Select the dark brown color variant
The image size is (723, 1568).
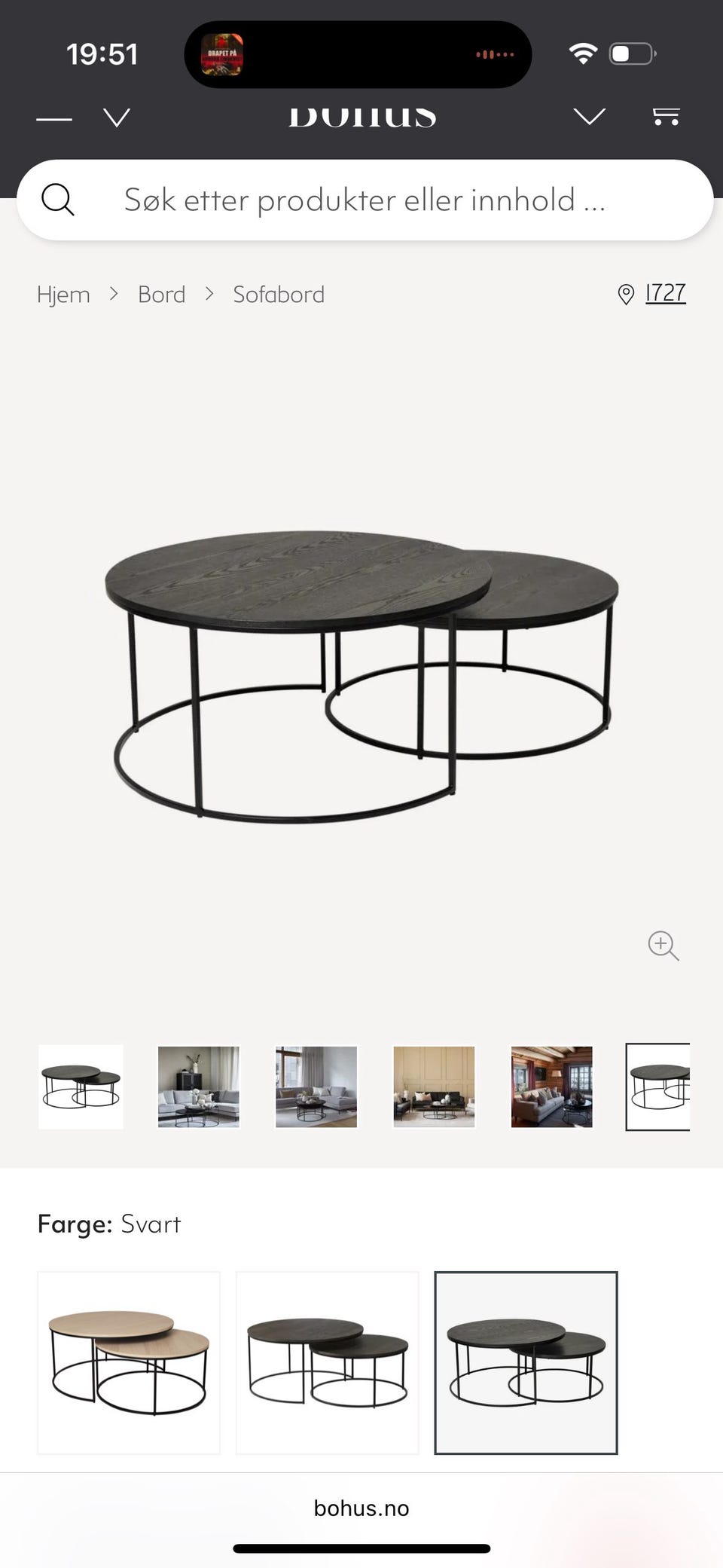pyautogui.click(x=328, y=1362)
